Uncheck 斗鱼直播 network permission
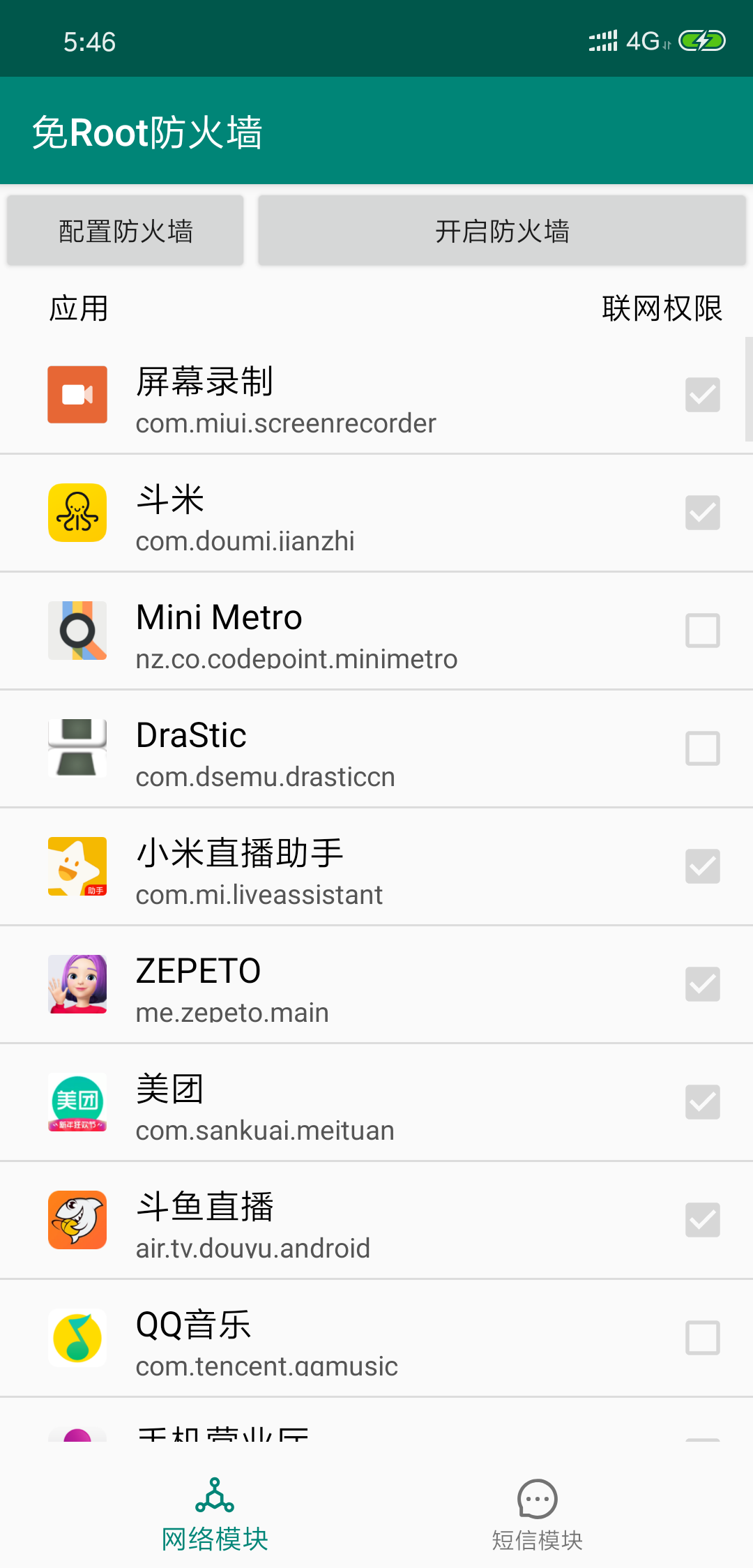The width and height of the screenshot is (753, 1568). tap(702, 1221)
